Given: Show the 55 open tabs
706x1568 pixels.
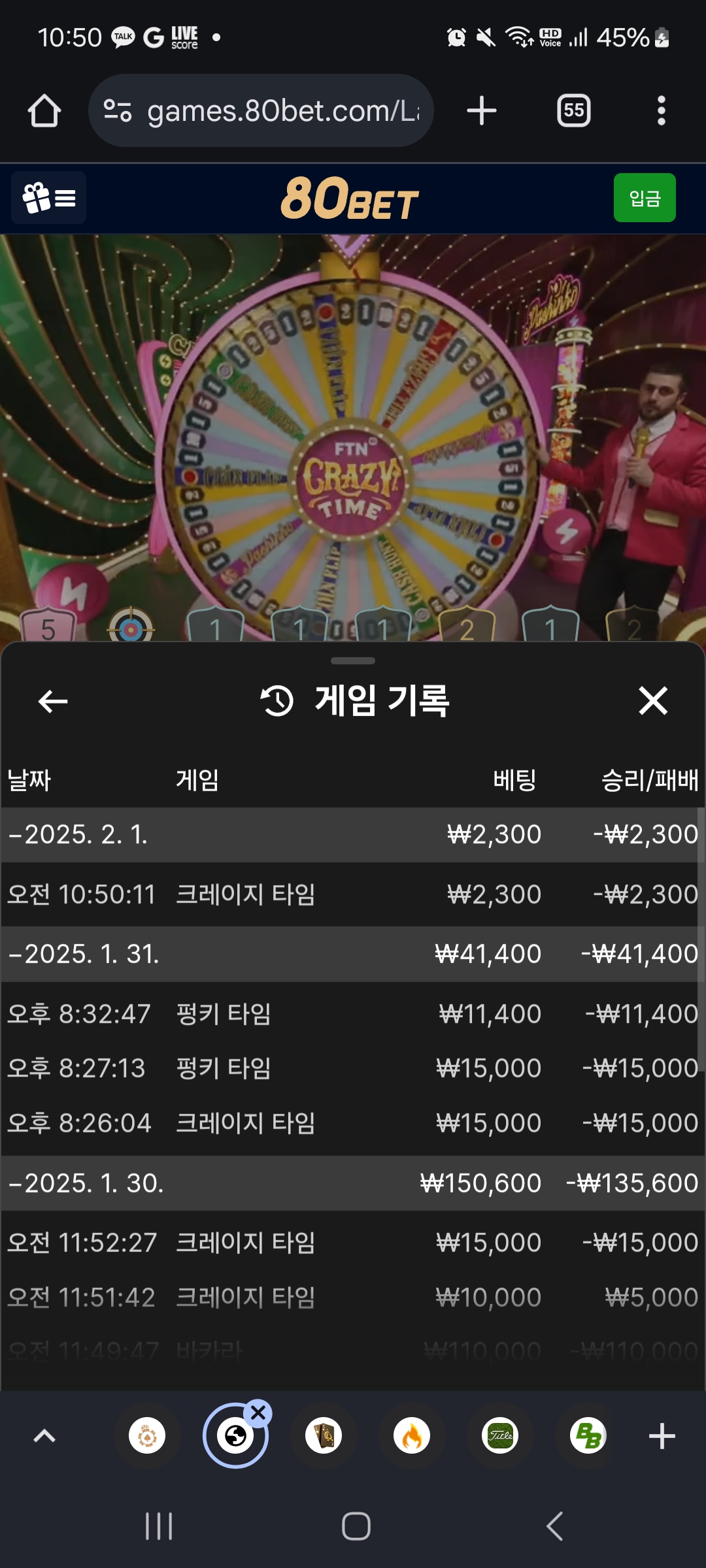Looking at the screenshot, I should (x=573, y=111).
